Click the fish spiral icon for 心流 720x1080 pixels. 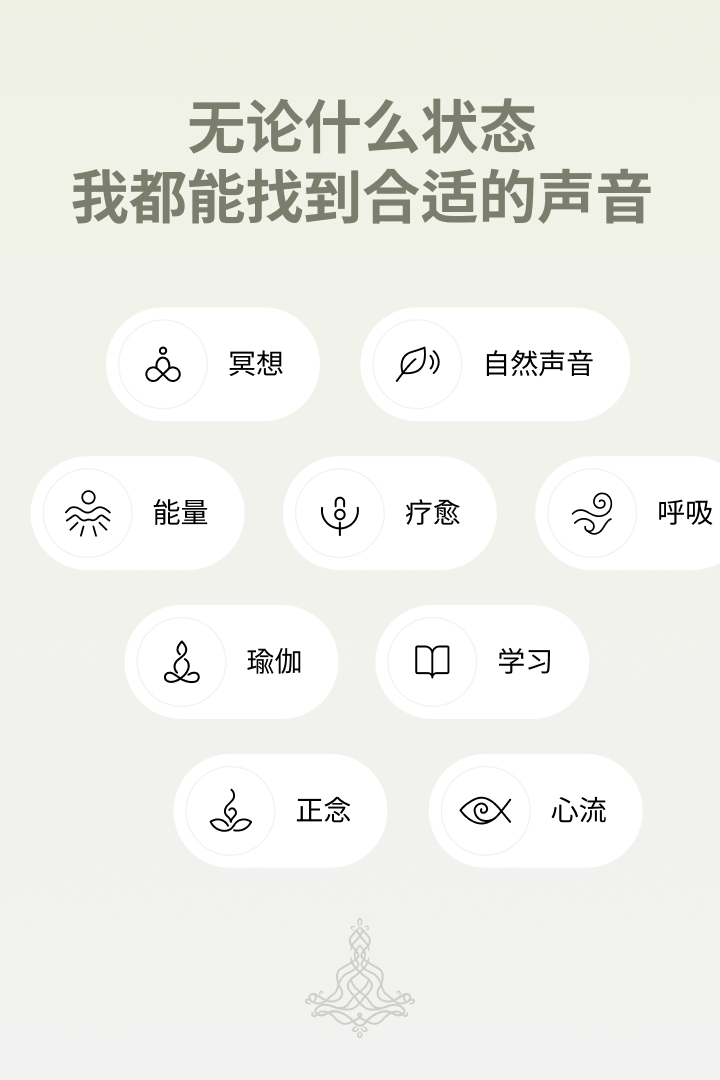point(485,811)
